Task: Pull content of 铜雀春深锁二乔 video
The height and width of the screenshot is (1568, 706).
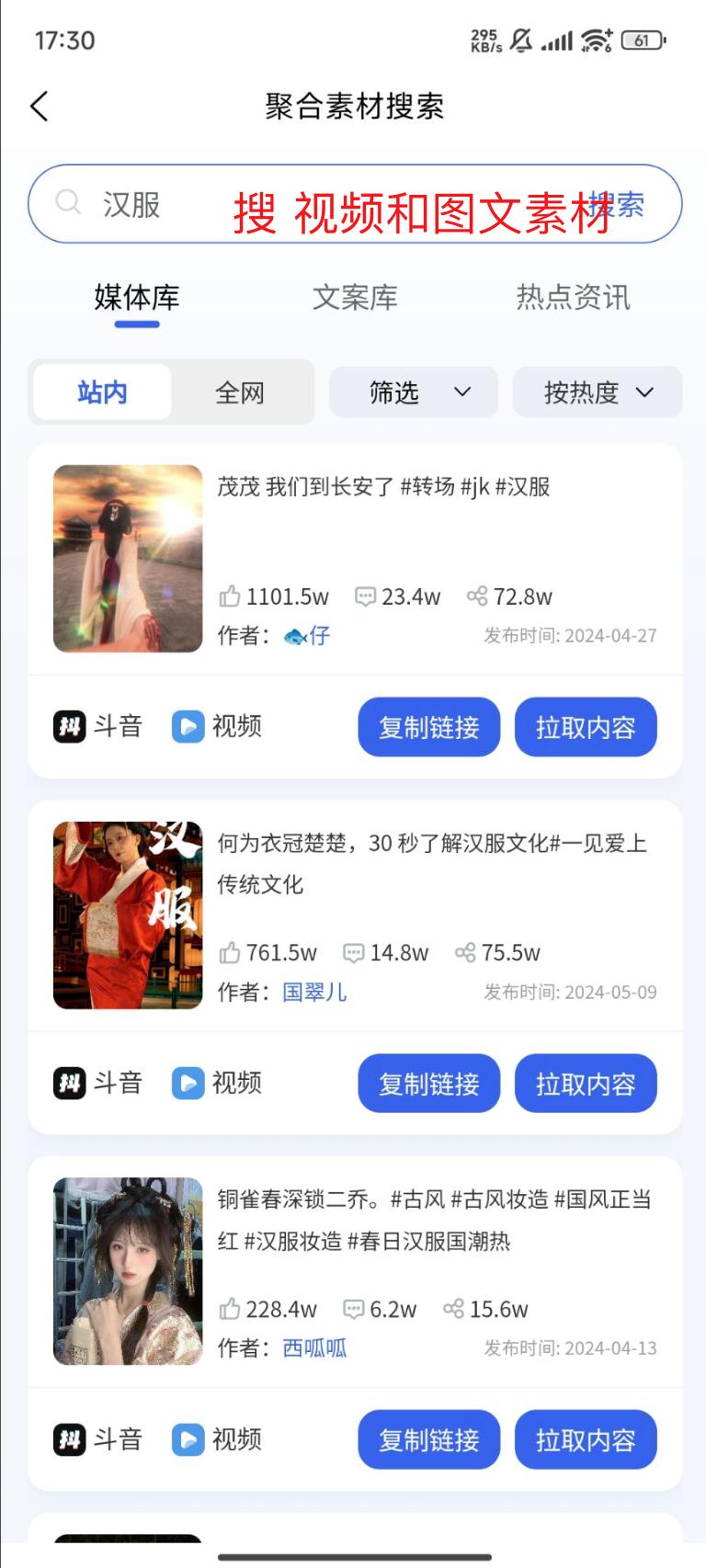Action: (586, 1439)
